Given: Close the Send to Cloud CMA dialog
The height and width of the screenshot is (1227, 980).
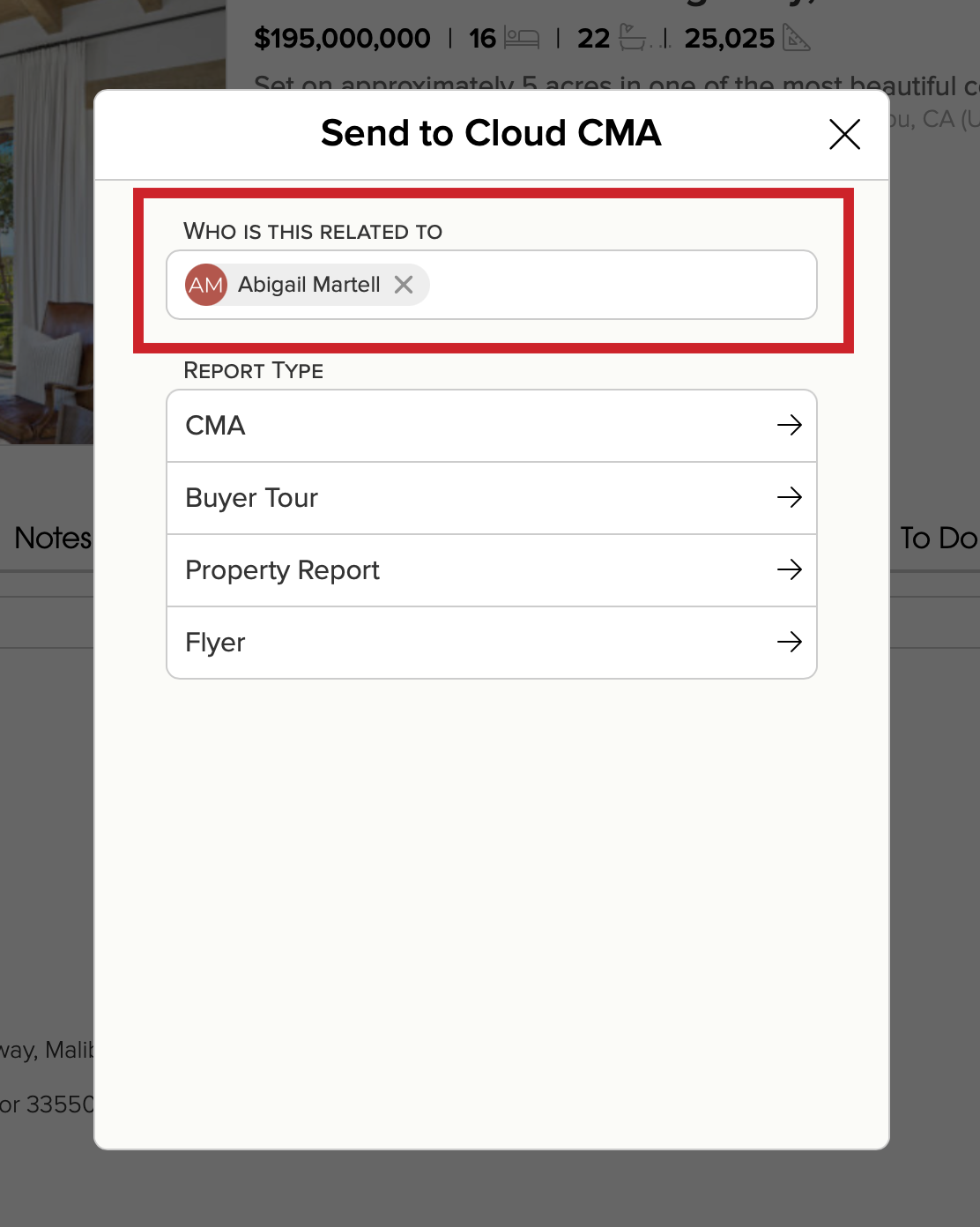Looking at the screenshot, I should click(844, 135).
